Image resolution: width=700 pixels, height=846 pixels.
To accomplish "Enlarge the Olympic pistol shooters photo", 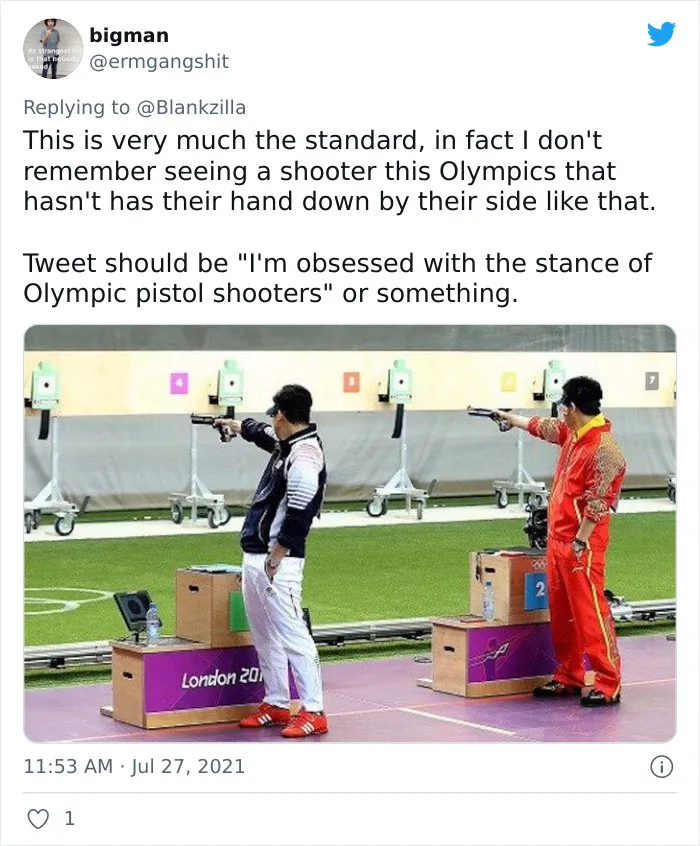I will 350,534.
